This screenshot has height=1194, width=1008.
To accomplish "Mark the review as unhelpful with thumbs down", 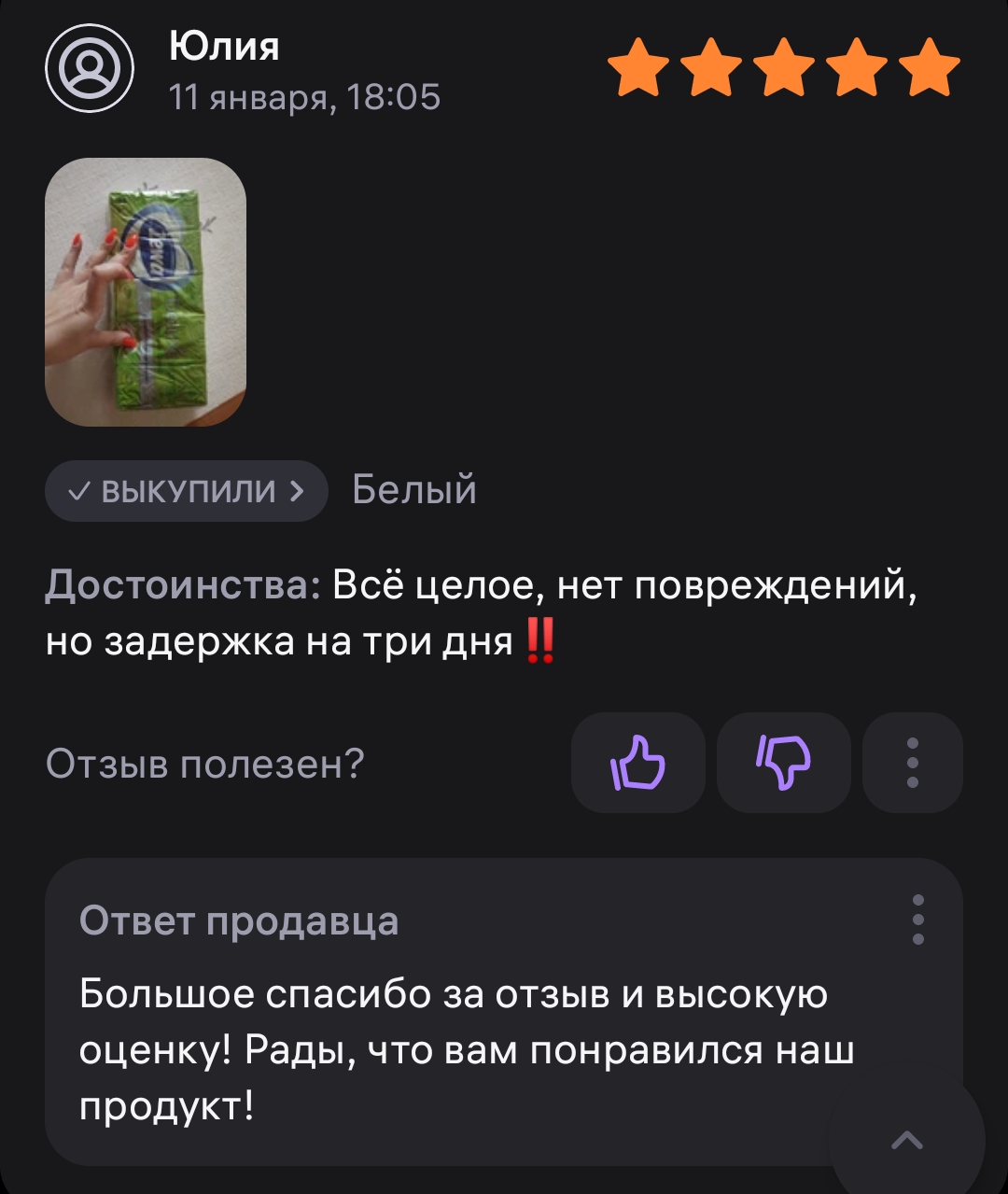I will click(783, 763).
